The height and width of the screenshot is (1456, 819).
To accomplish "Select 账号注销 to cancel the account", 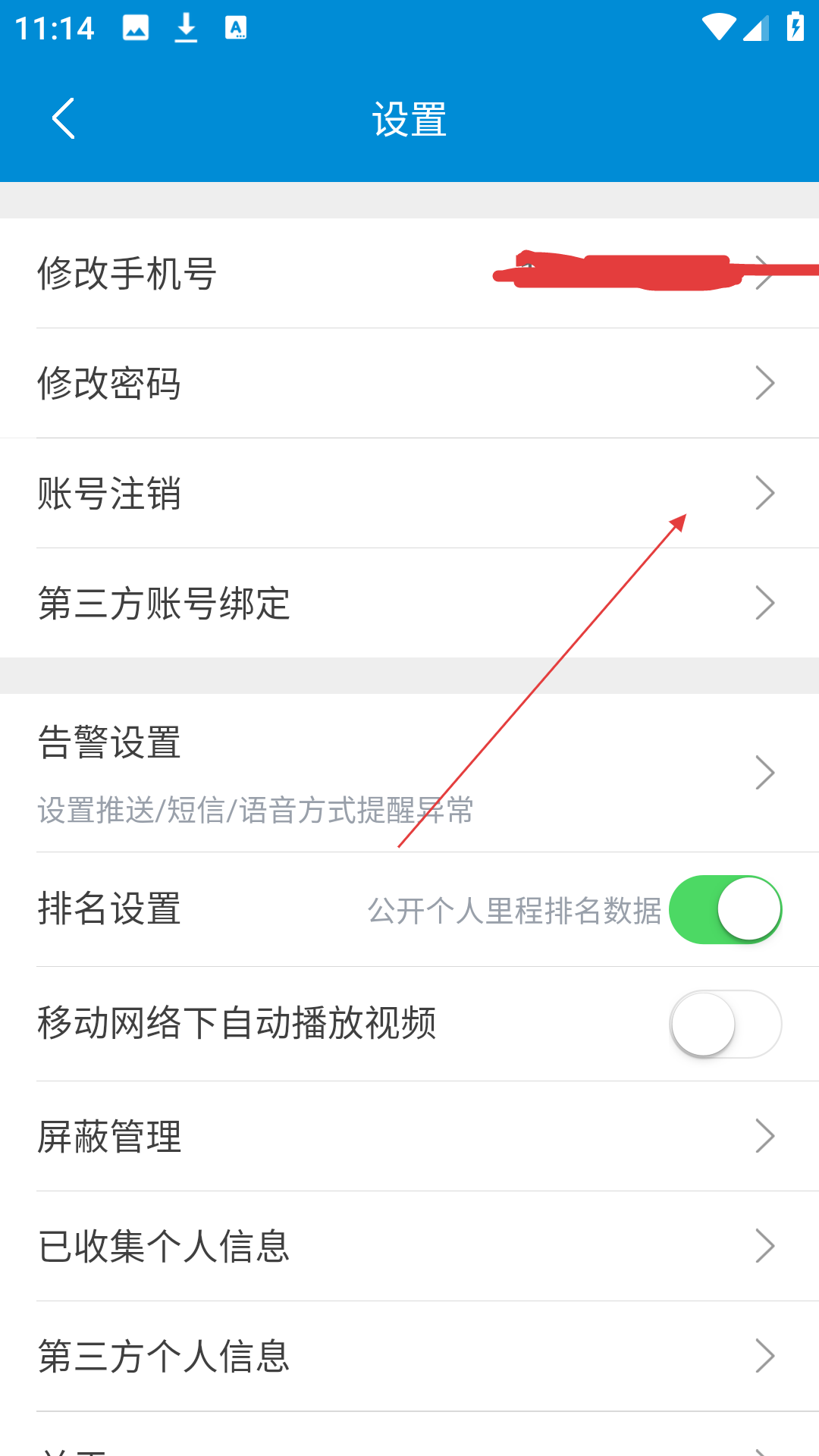I will (409, 493).
